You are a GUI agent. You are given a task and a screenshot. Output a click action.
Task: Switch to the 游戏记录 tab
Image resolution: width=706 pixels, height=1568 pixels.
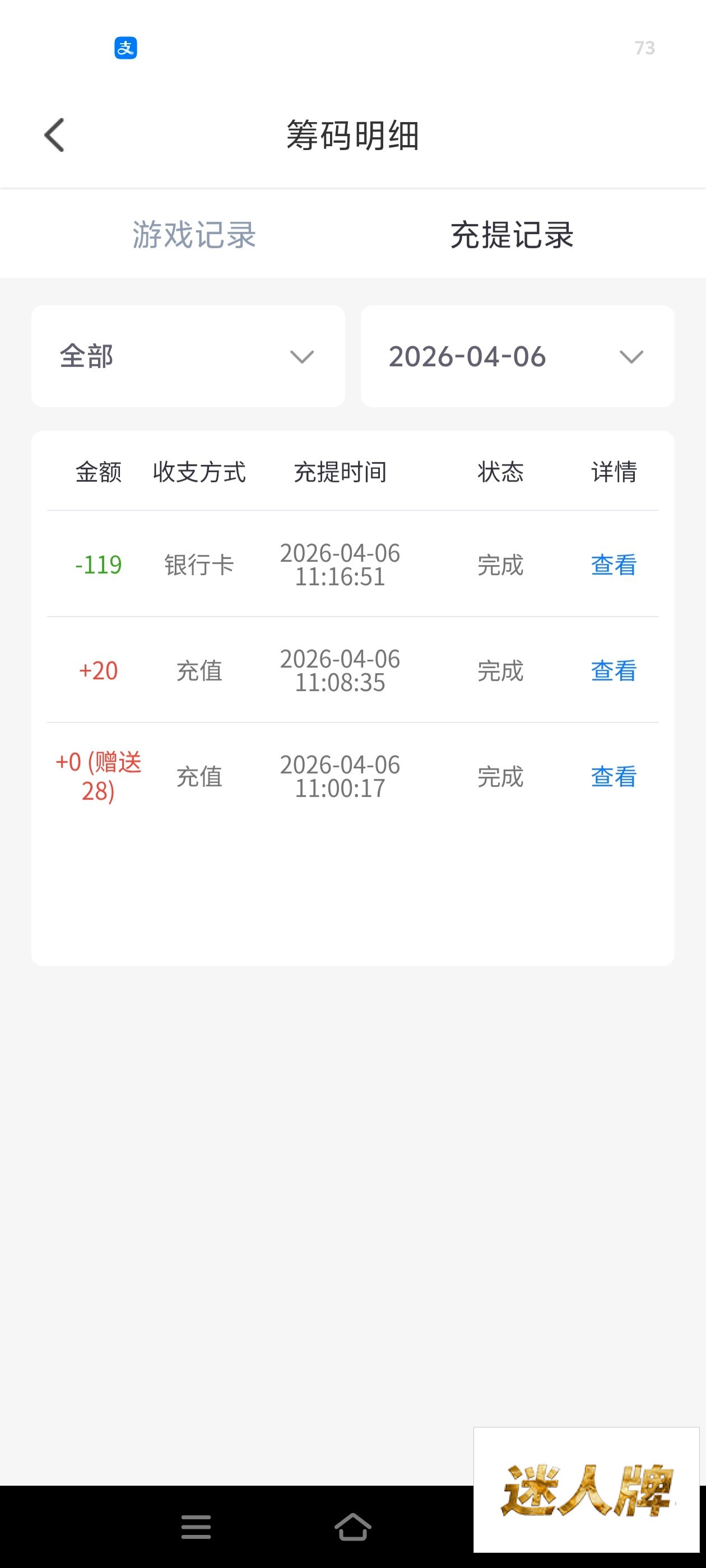pyautogui.click(x=194, y=234)
